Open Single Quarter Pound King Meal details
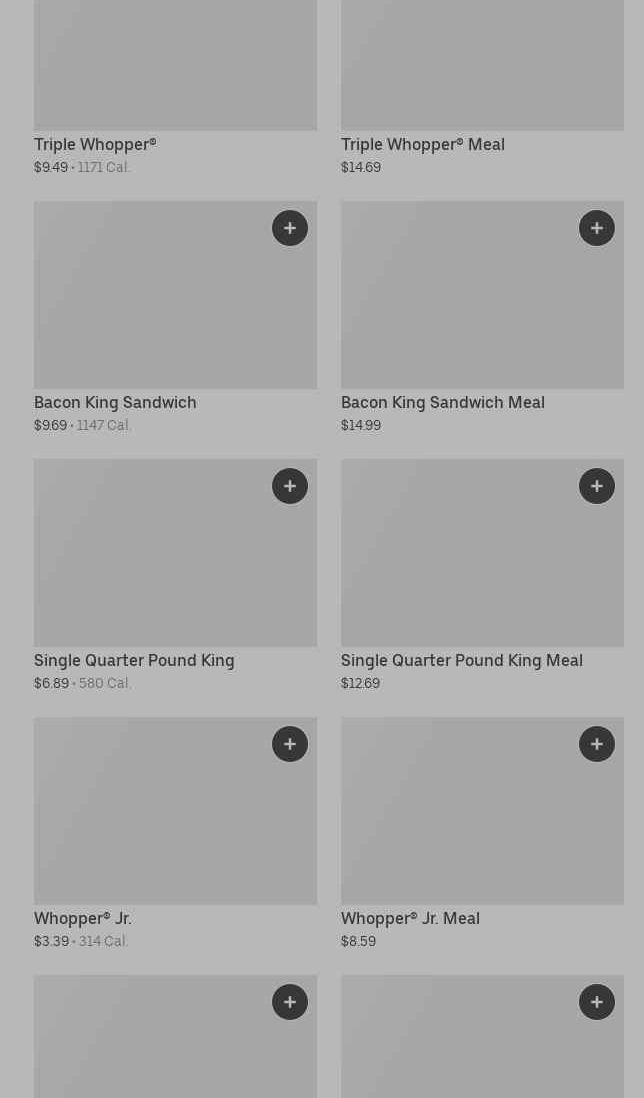Screen dimensions: 644x1098 461,660
